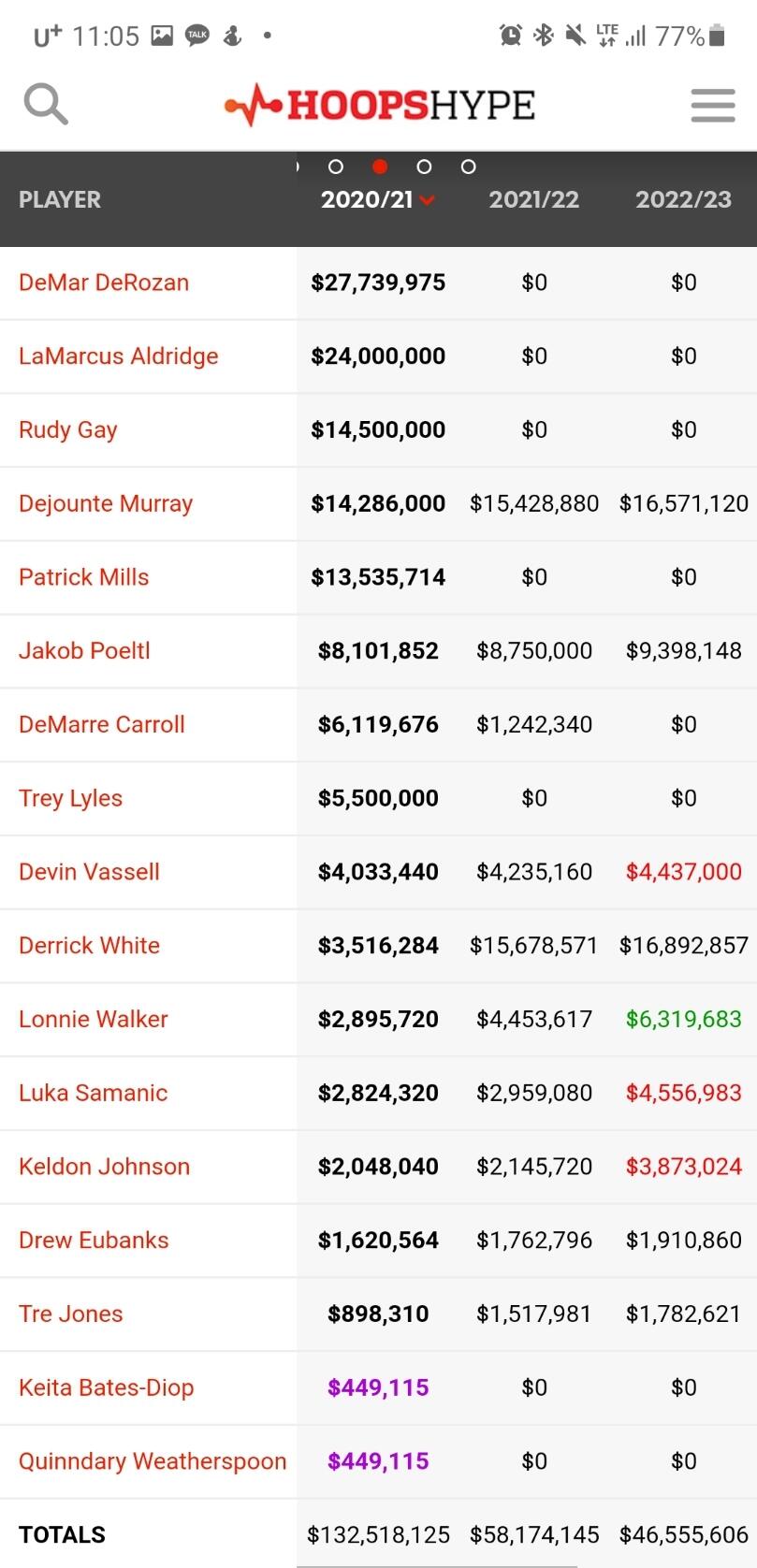Open Trey Lyles' player page

click(x=70, y=798)
